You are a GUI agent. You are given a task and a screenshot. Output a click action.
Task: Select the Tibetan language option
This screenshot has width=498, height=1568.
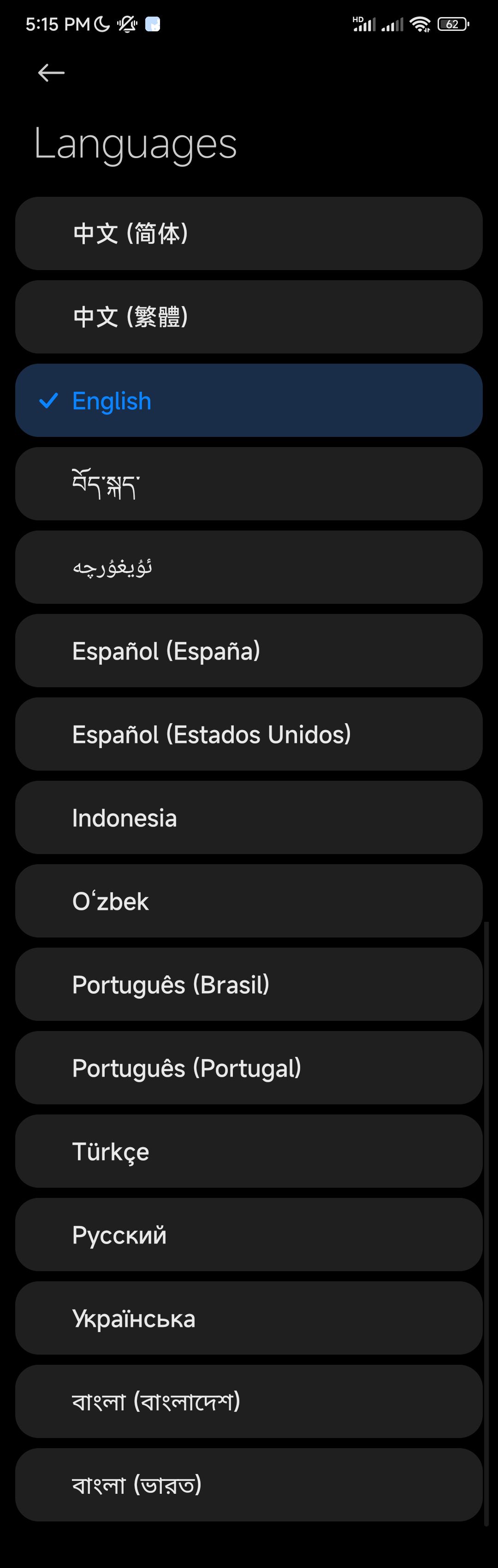pos(249,484)
